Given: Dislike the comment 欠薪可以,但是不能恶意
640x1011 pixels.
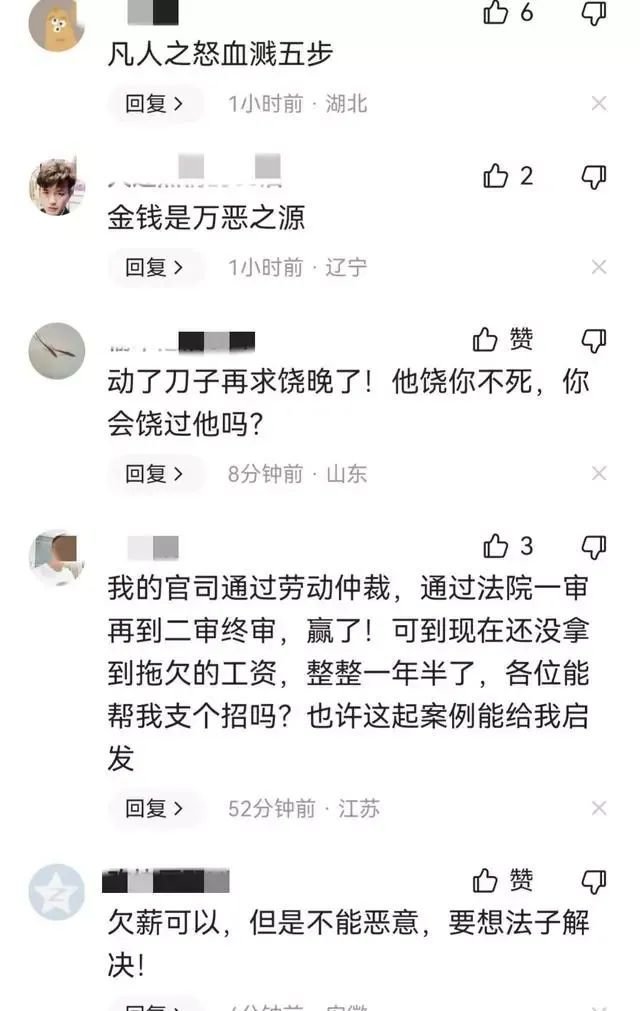Looking at the screenshot, I should coord(594,880).
